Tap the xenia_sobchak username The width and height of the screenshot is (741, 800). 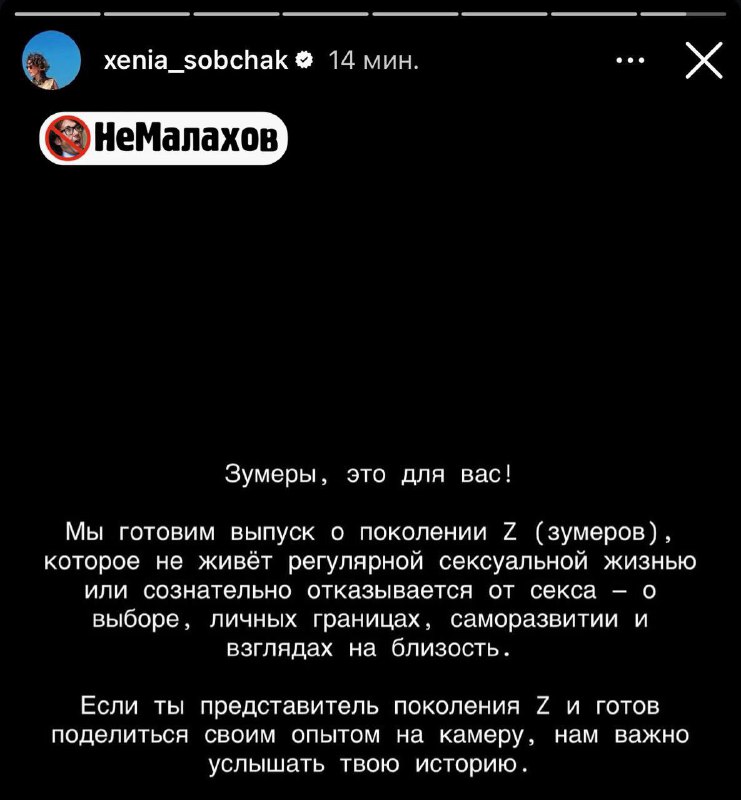(x=196, y=61)
